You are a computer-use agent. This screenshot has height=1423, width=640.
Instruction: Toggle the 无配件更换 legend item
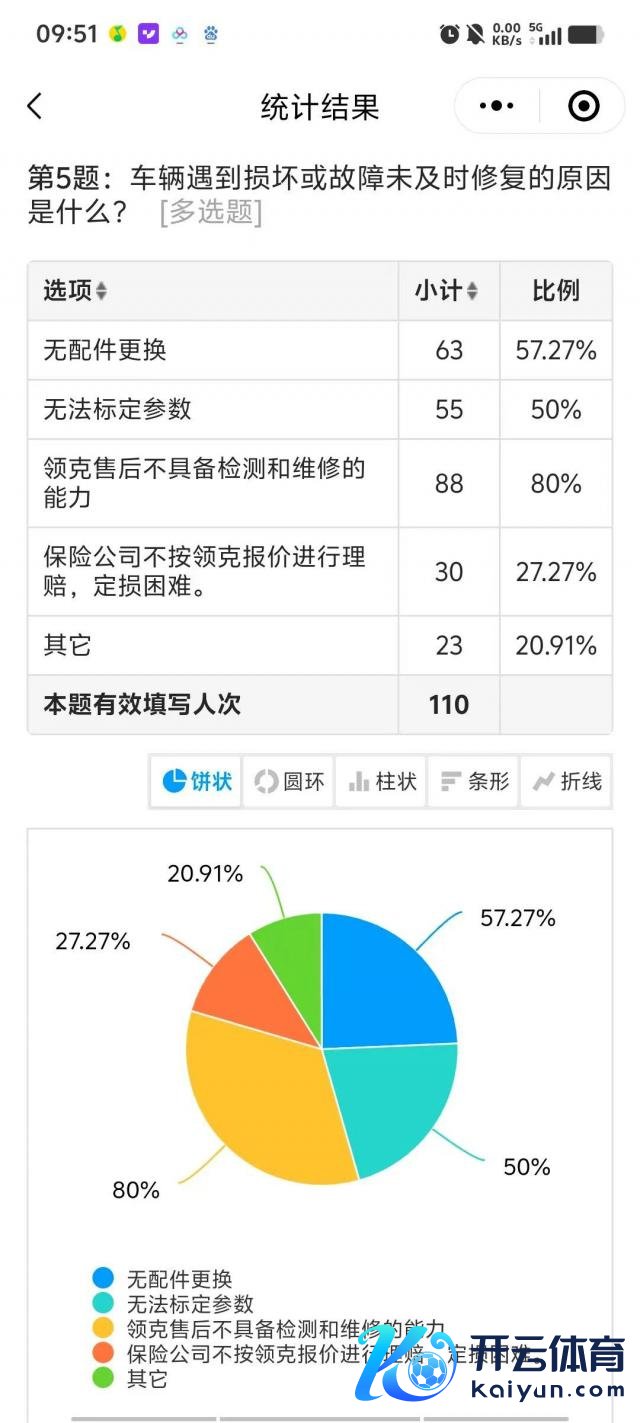pos(163,1278)
